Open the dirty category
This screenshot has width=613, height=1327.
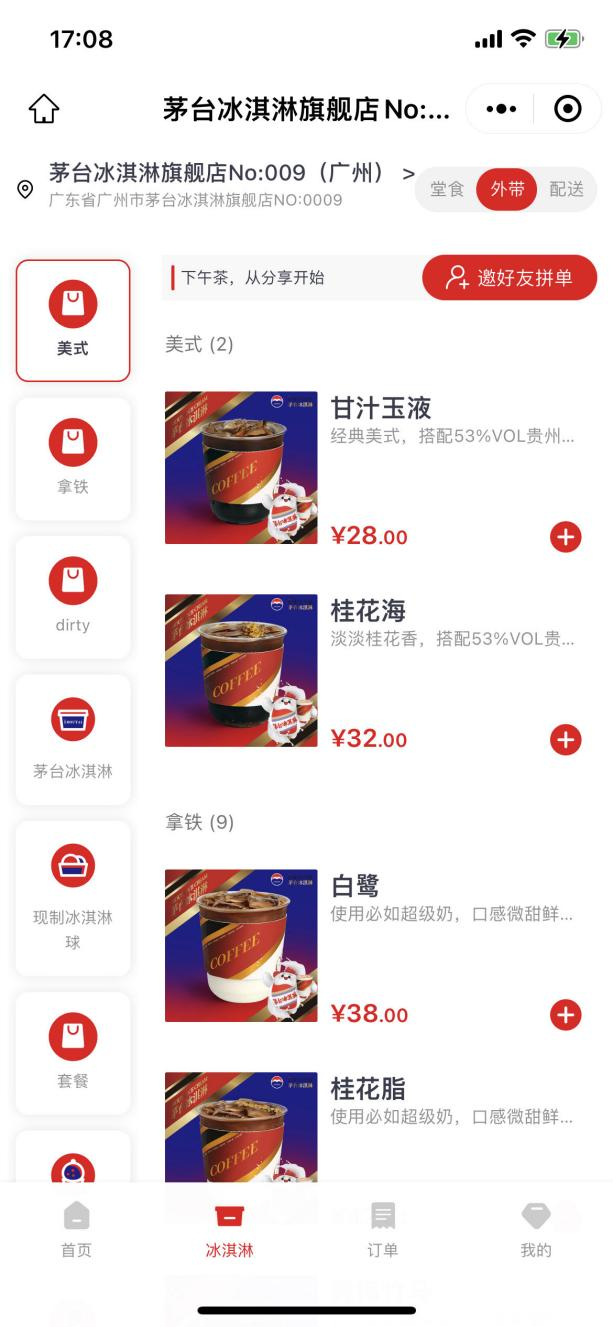(73, 597)
